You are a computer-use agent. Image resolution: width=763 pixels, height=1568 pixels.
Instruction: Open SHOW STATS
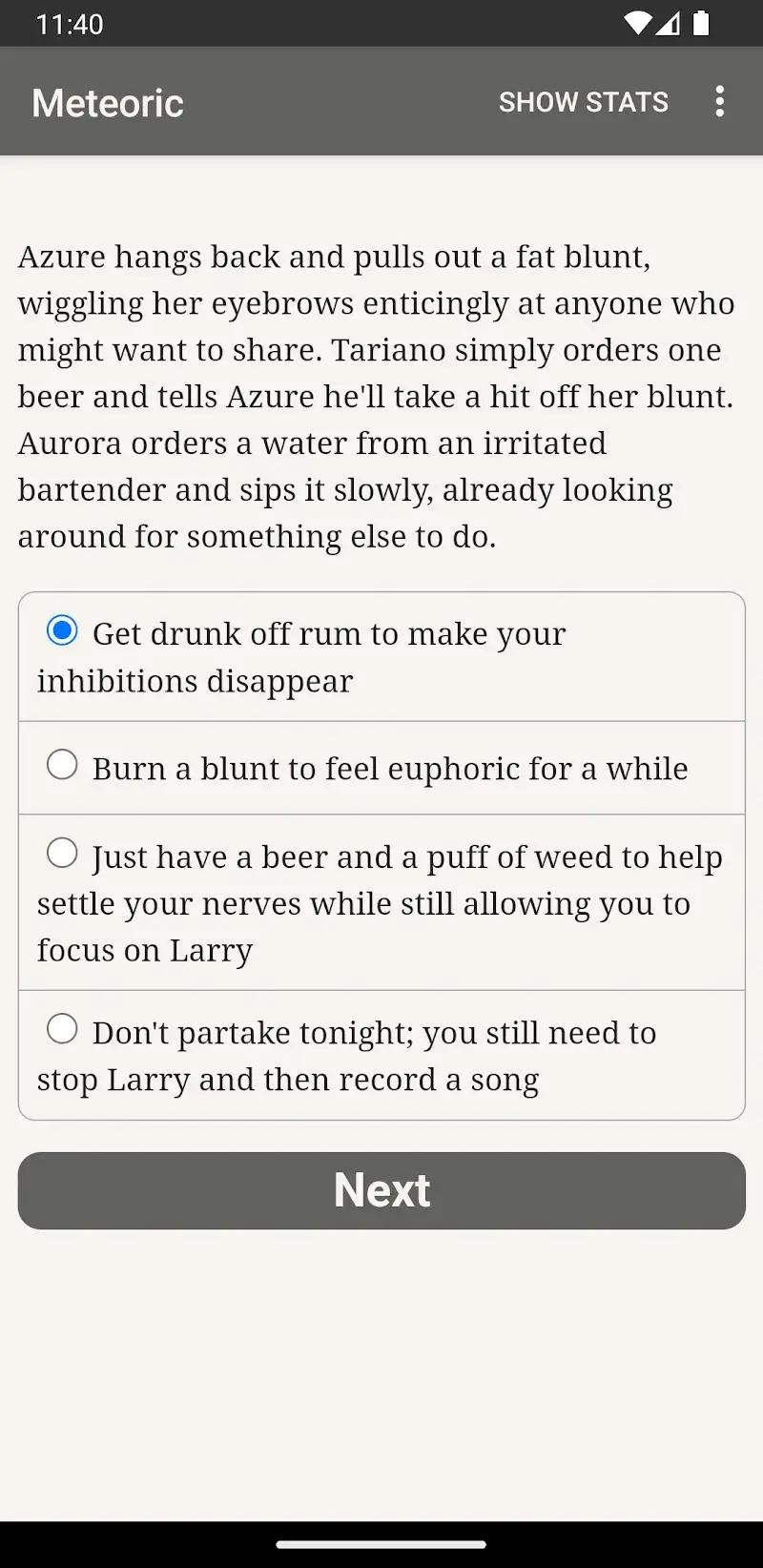coord(583,101)
